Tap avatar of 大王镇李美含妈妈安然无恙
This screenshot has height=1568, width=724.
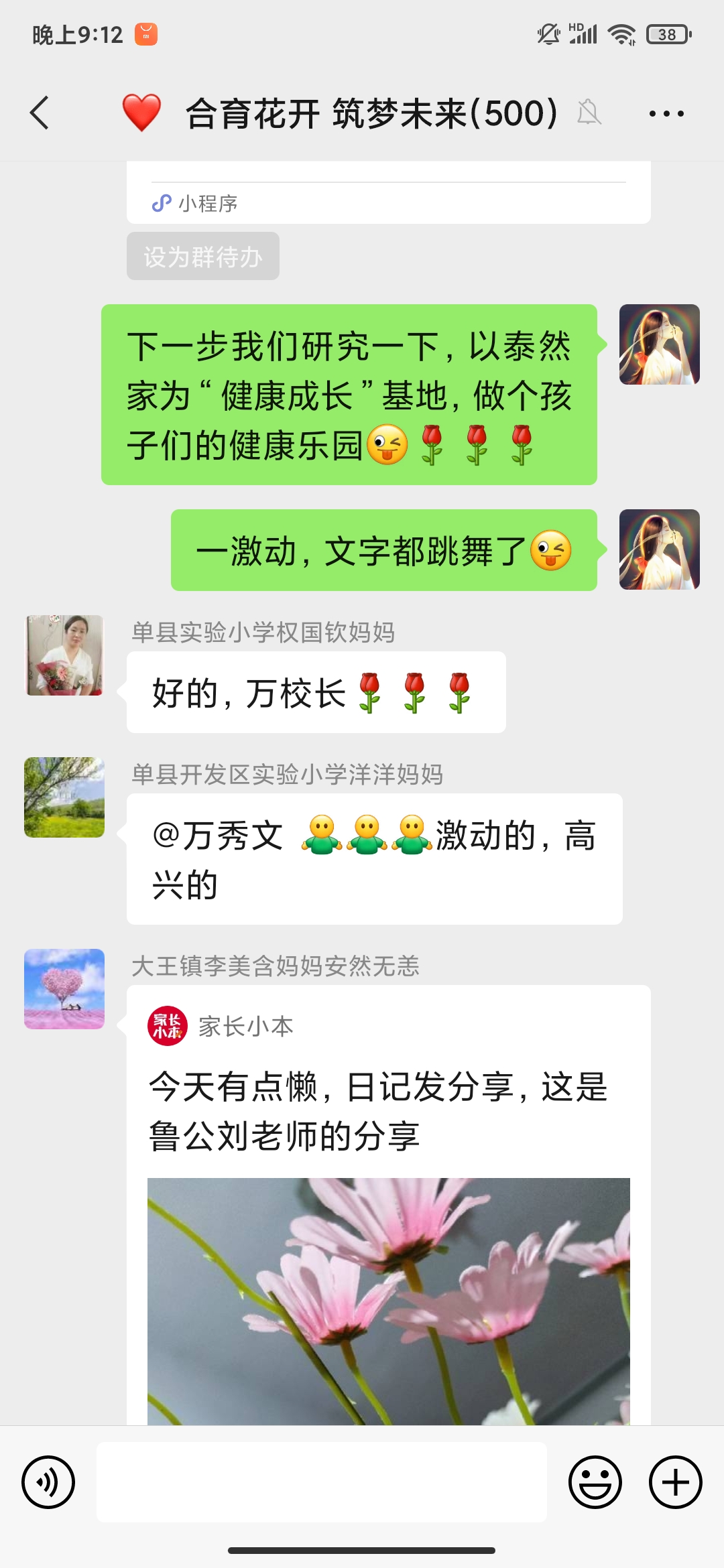(64, 990)
